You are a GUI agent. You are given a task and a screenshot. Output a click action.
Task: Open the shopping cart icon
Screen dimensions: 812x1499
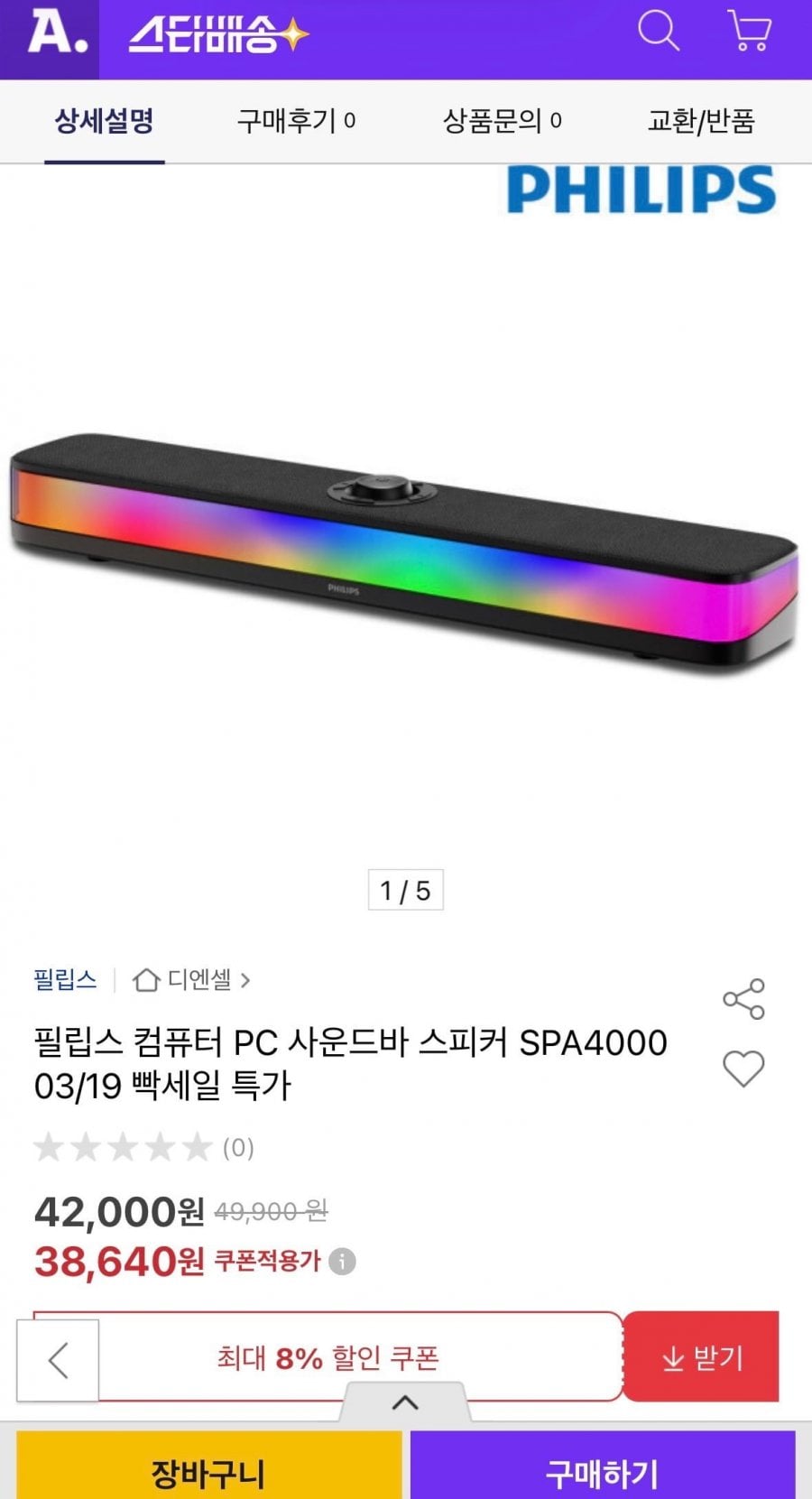749,32
